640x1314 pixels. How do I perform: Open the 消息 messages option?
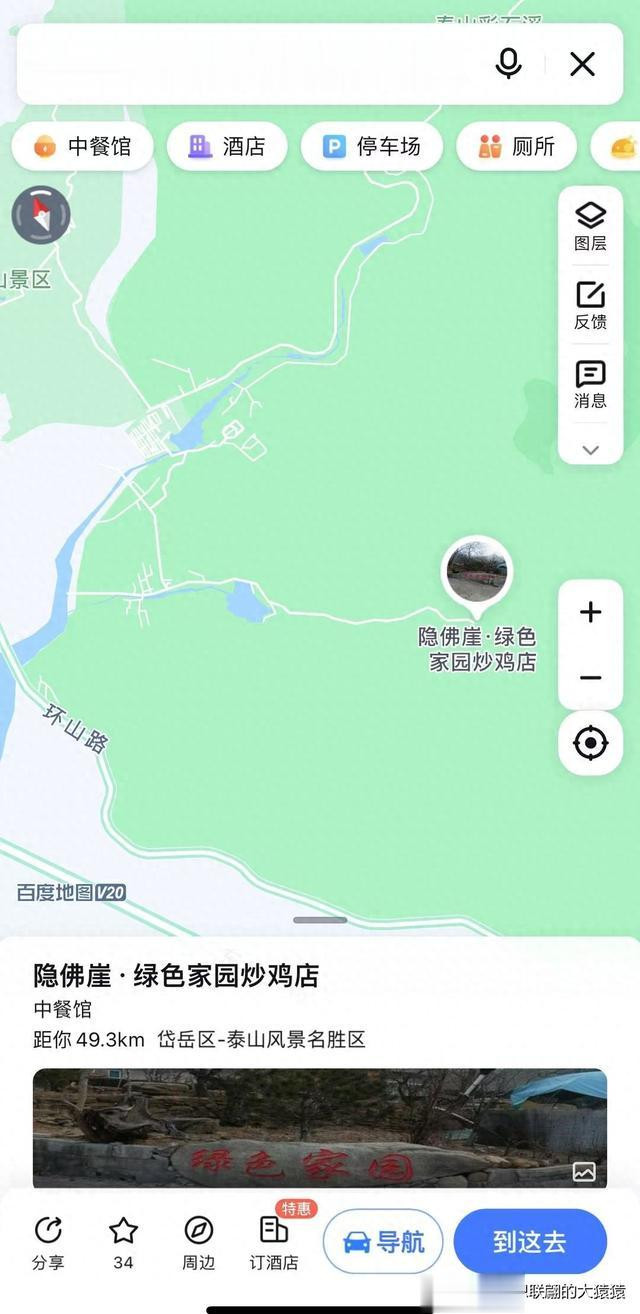590,385
